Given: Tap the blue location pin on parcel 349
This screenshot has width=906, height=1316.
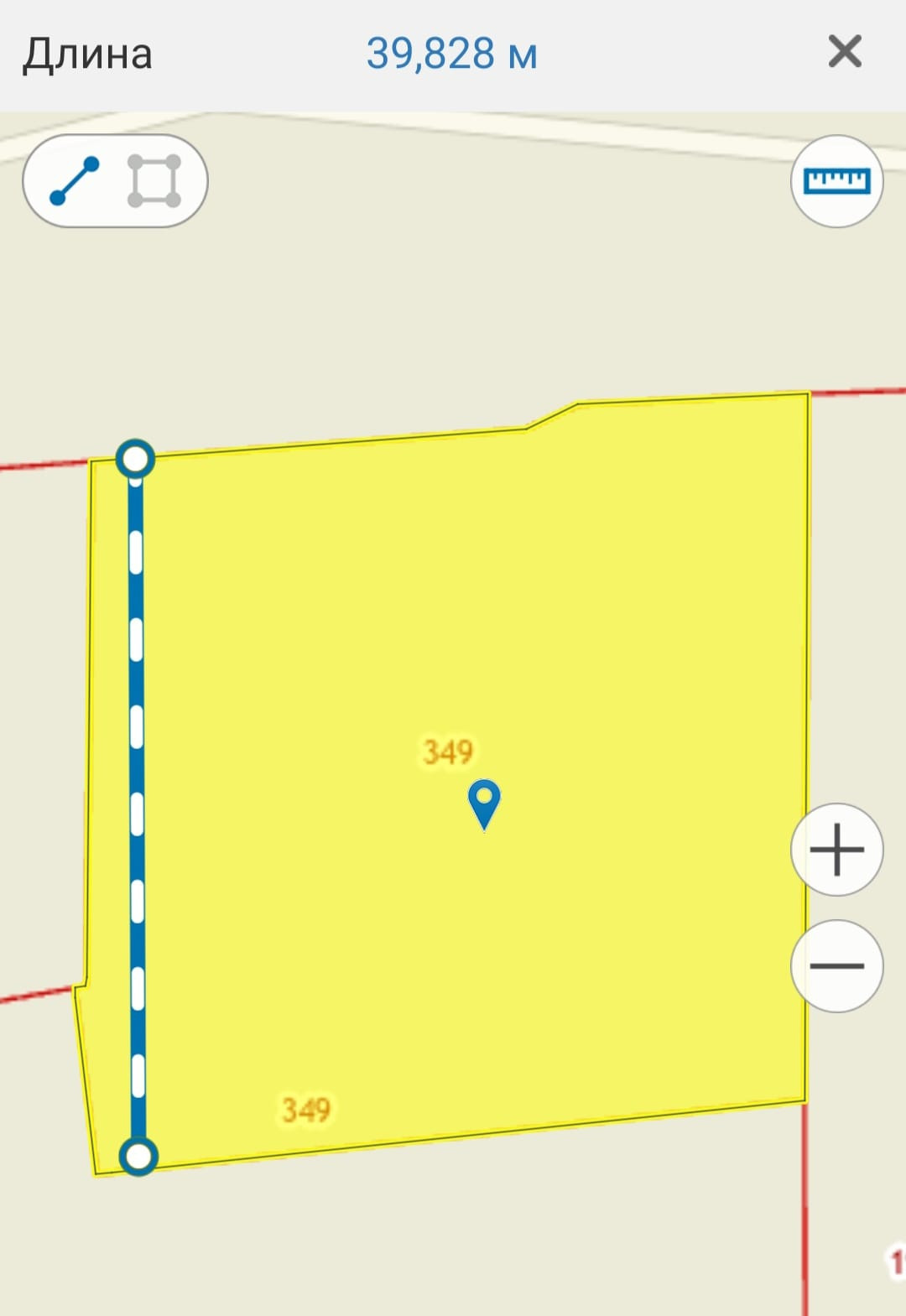Looking at the screenshot, I should tap(484, 804).
